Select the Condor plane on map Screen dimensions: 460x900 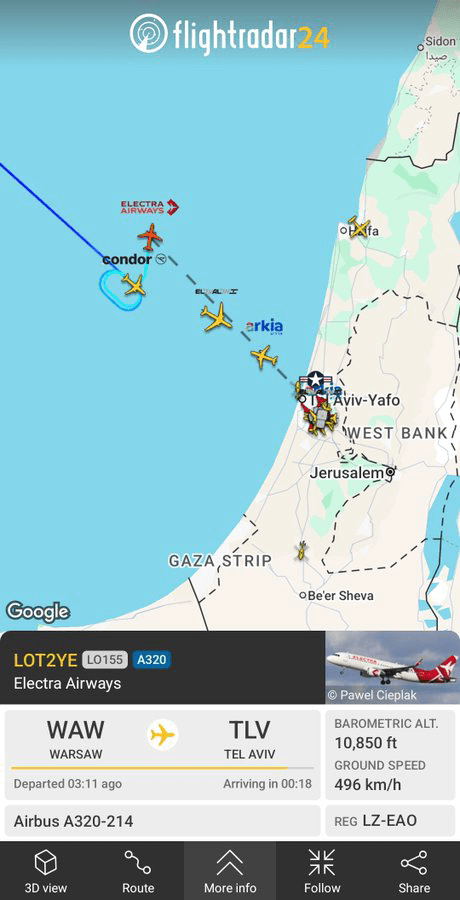pos(134,285)
